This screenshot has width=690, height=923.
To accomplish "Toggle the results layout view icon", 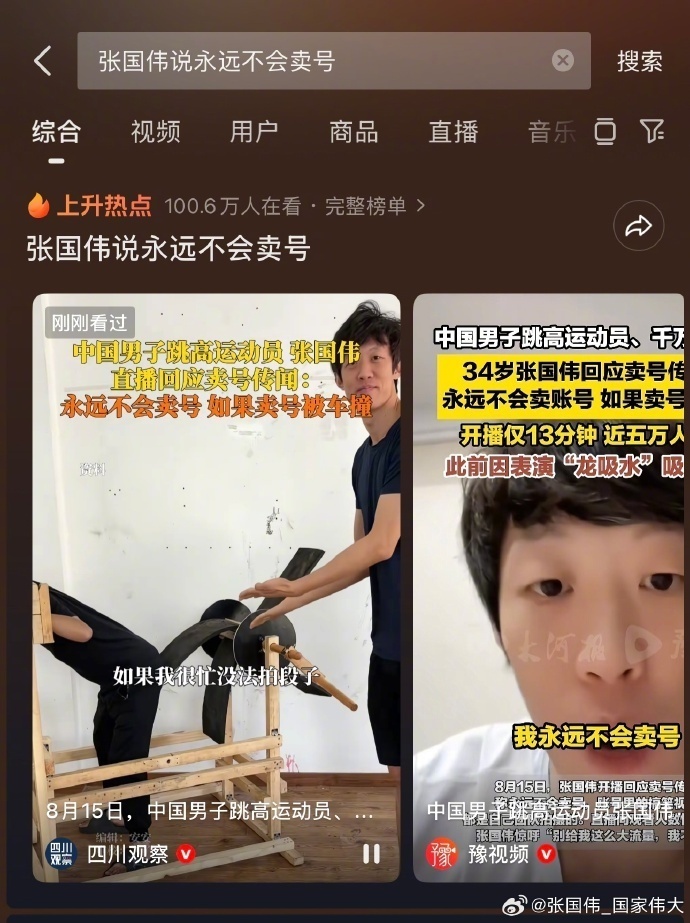I will point(604,131).
